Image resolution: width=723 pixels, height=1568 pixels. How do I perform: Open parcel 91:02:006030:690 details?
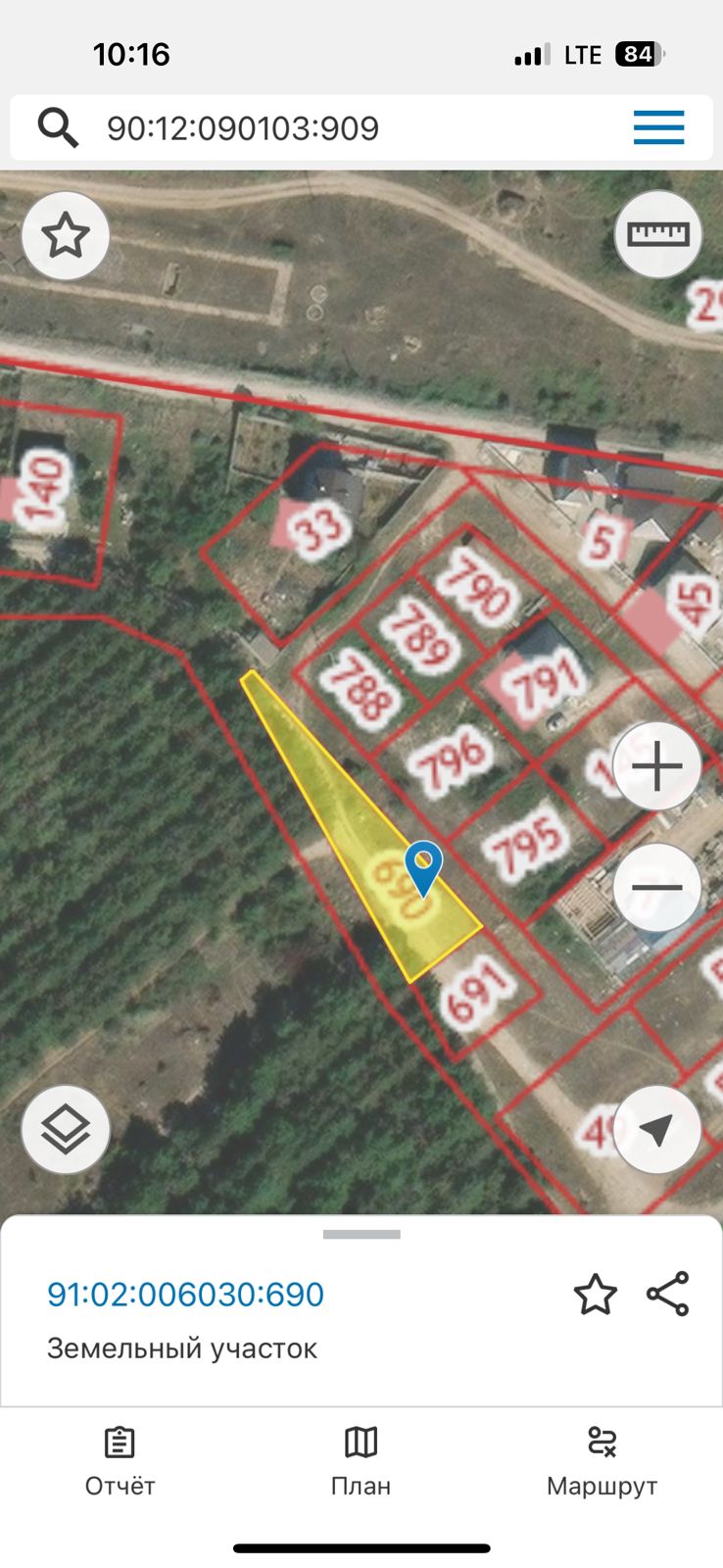point(185,1295)
